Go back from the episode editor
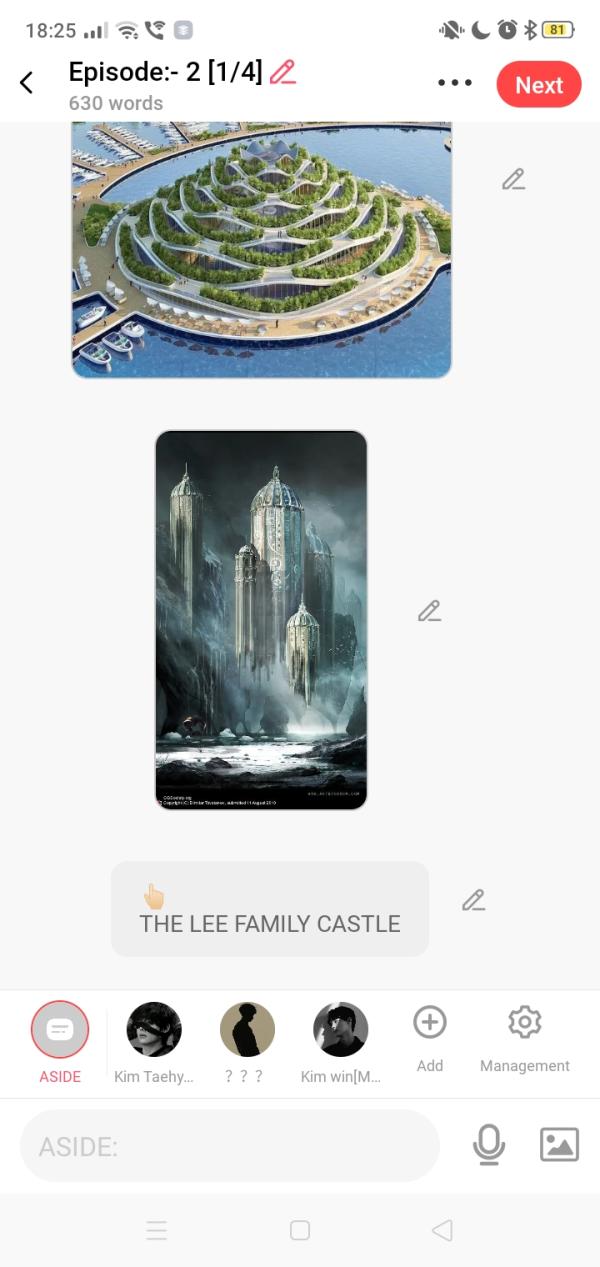The width and height of the screenshot is (600, 1267). (27, 83)
